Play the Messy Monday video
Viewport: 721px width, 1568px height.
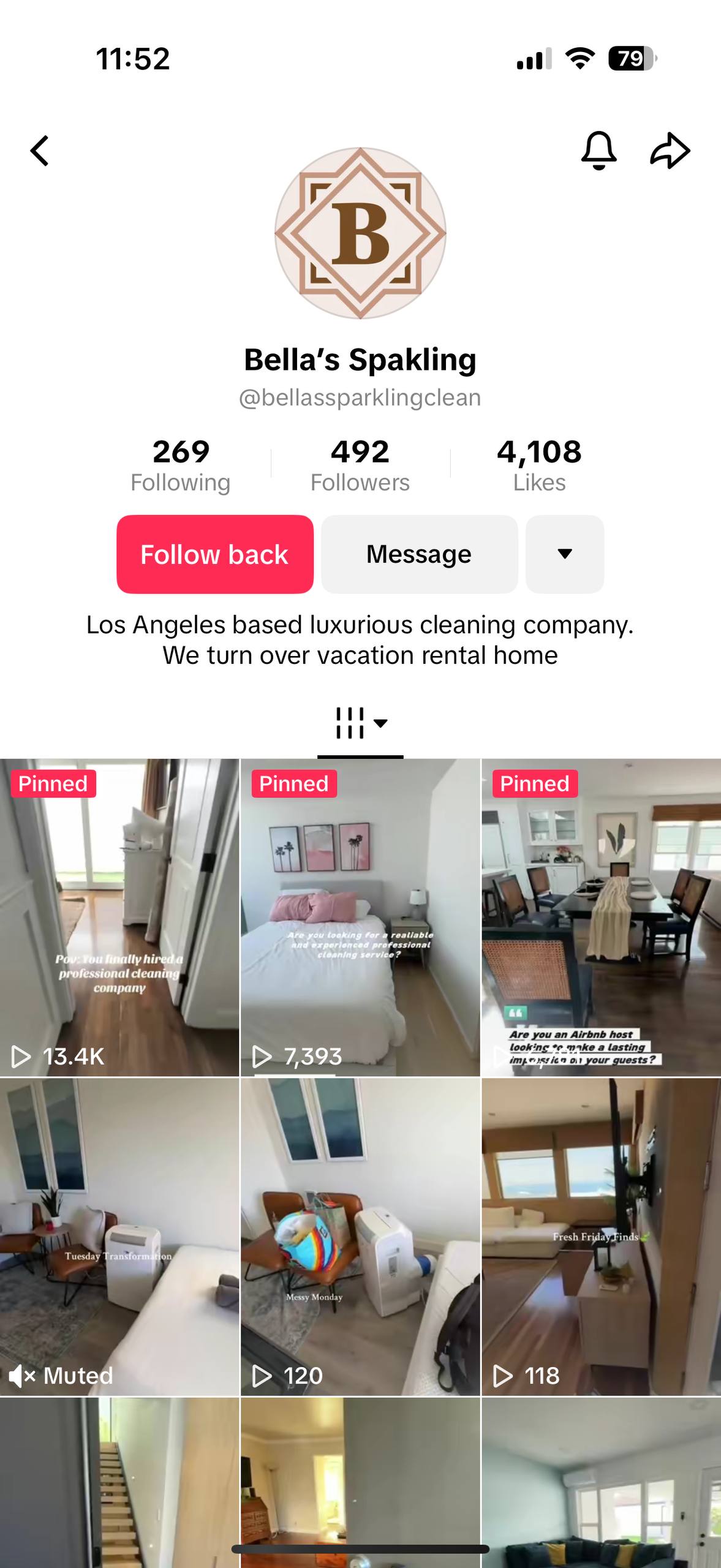pyautogui.click(x=360, y=1237)
